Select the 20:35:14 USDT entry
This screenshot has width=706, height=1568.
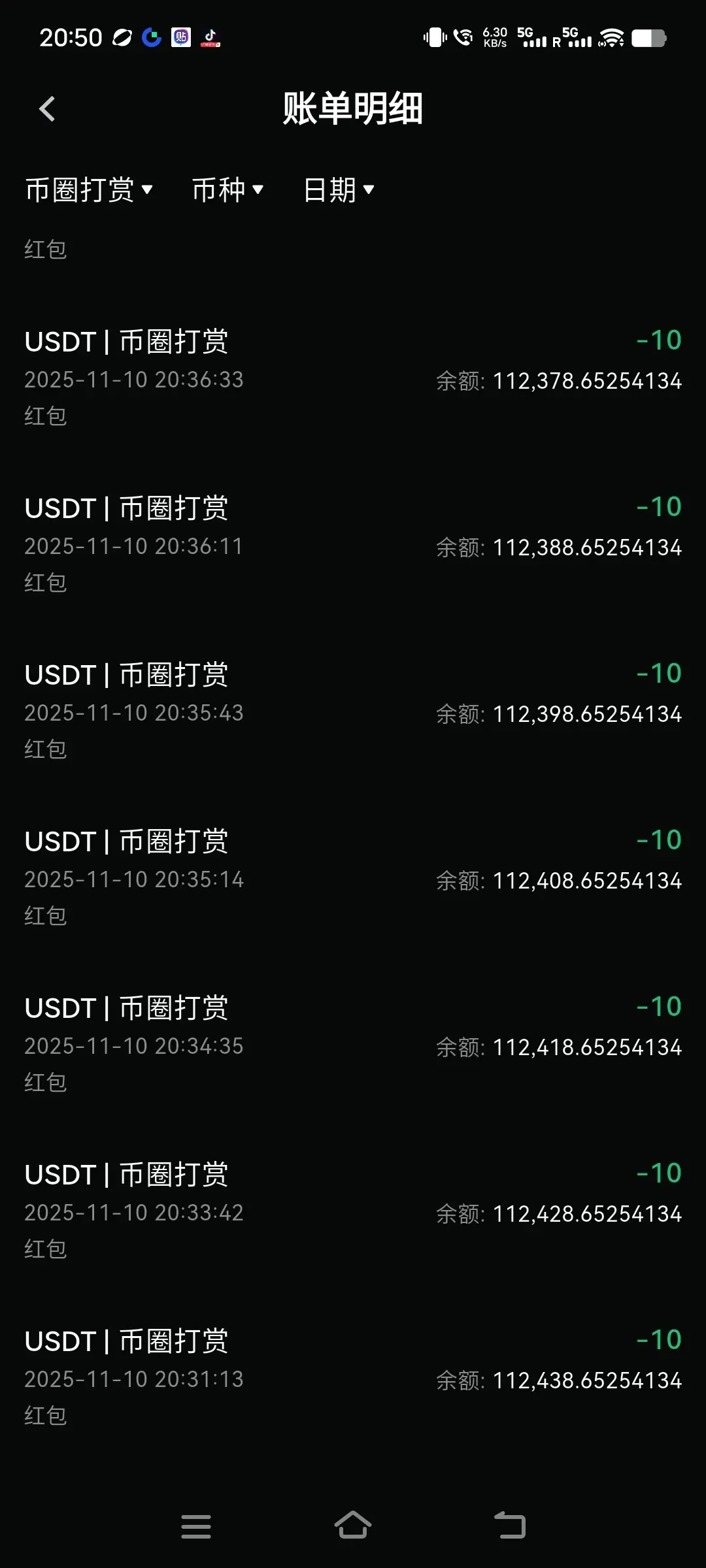click(x=353, y=878)
